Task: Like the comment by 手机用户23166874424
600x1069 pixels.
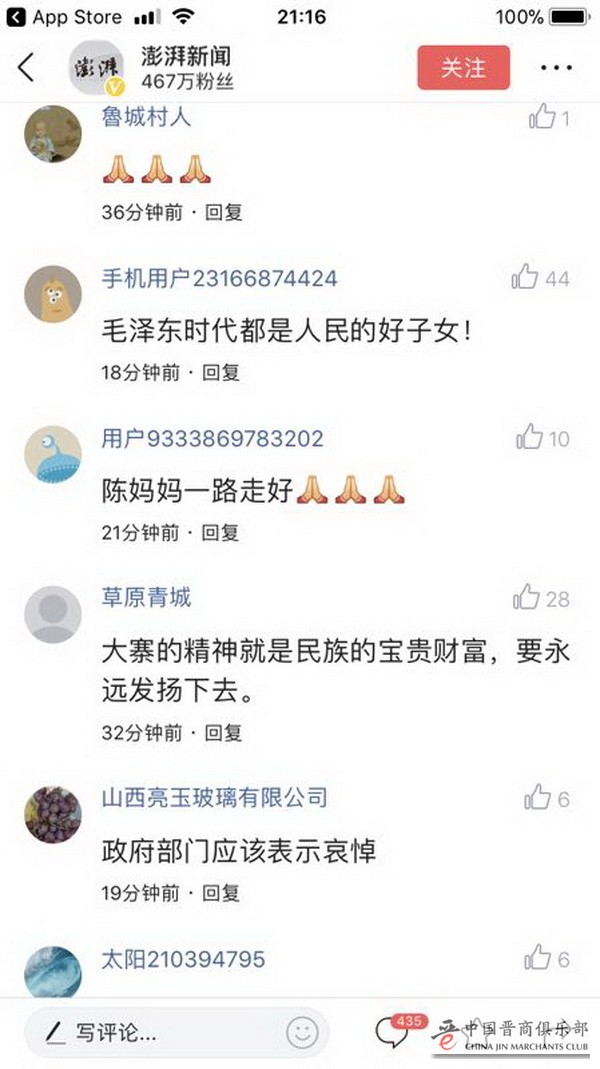Action: pyautogui.click(x=526, y=277)
